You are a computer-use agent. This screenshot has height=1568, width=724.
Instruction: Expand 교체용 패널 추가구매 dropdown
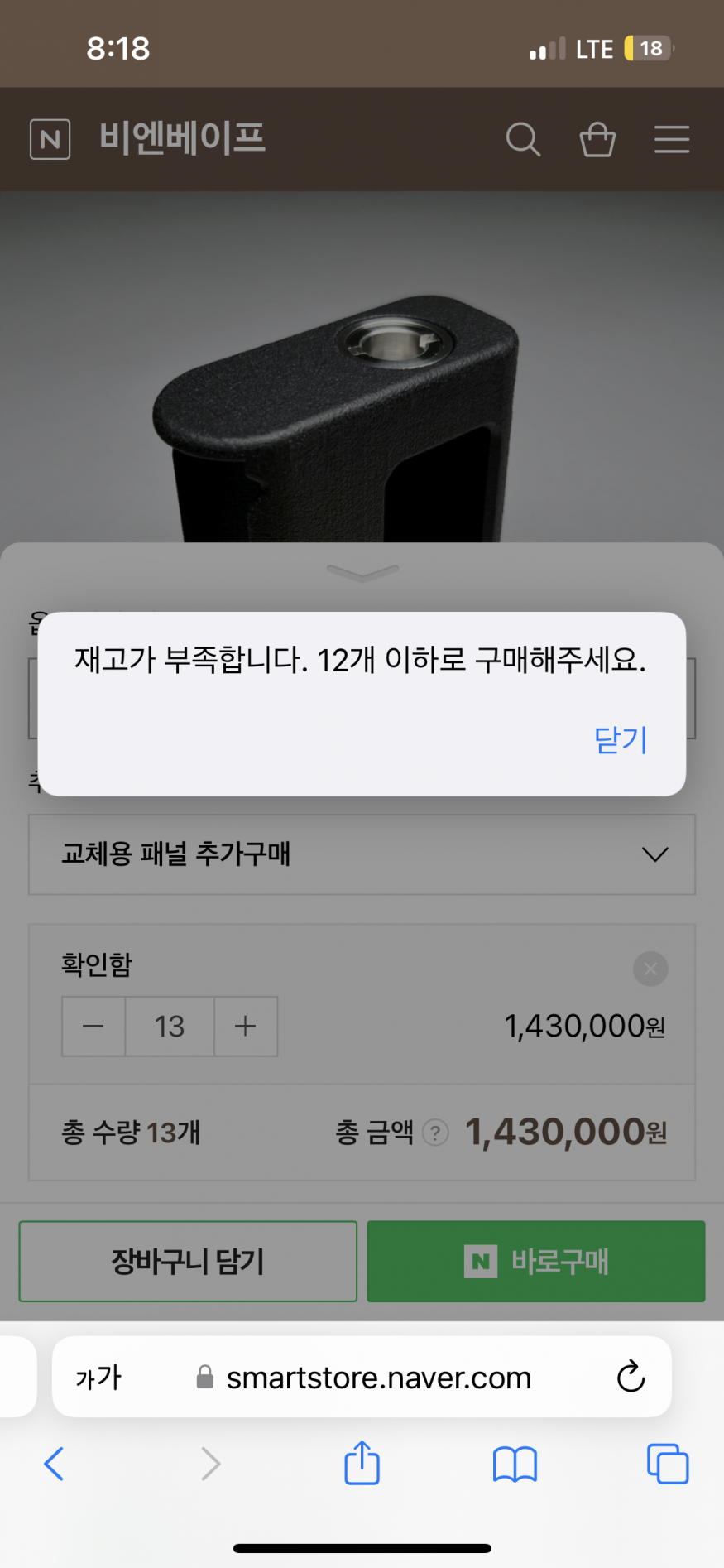pos(362,854)
